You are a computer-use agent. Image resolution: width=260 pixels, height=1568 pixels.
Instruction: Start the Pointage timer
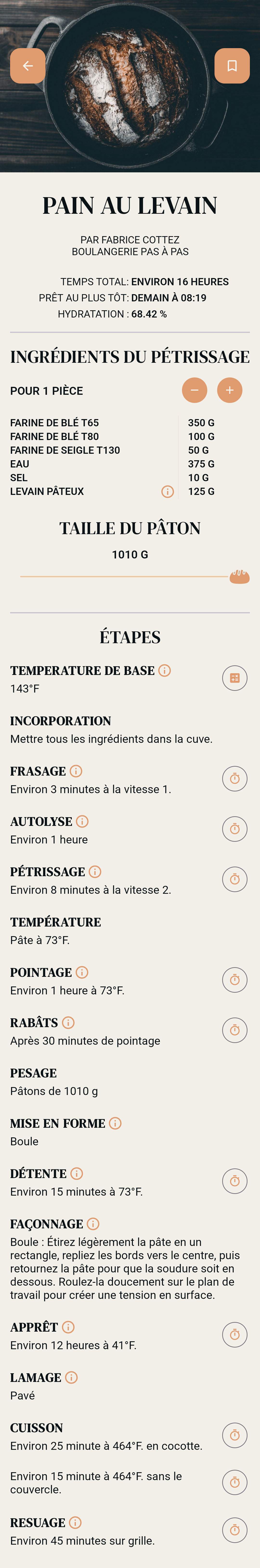point(234,980)
